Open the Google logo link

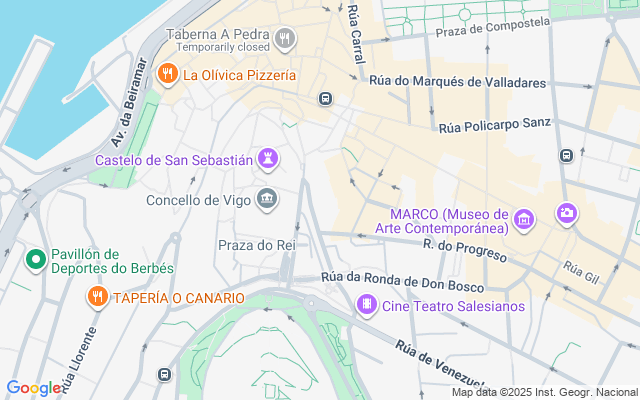tap(33, 388)
